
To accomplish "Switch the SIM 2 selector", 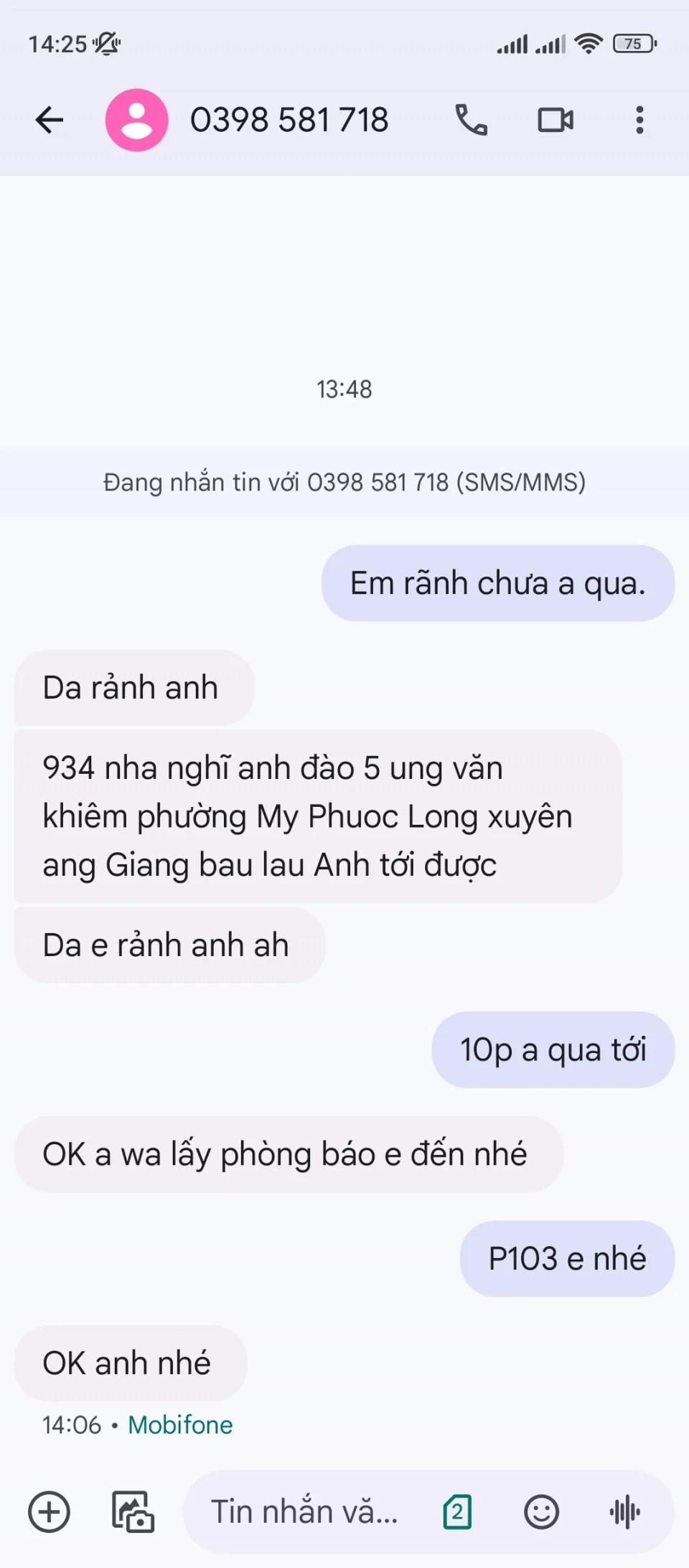I will (457, 1512).
